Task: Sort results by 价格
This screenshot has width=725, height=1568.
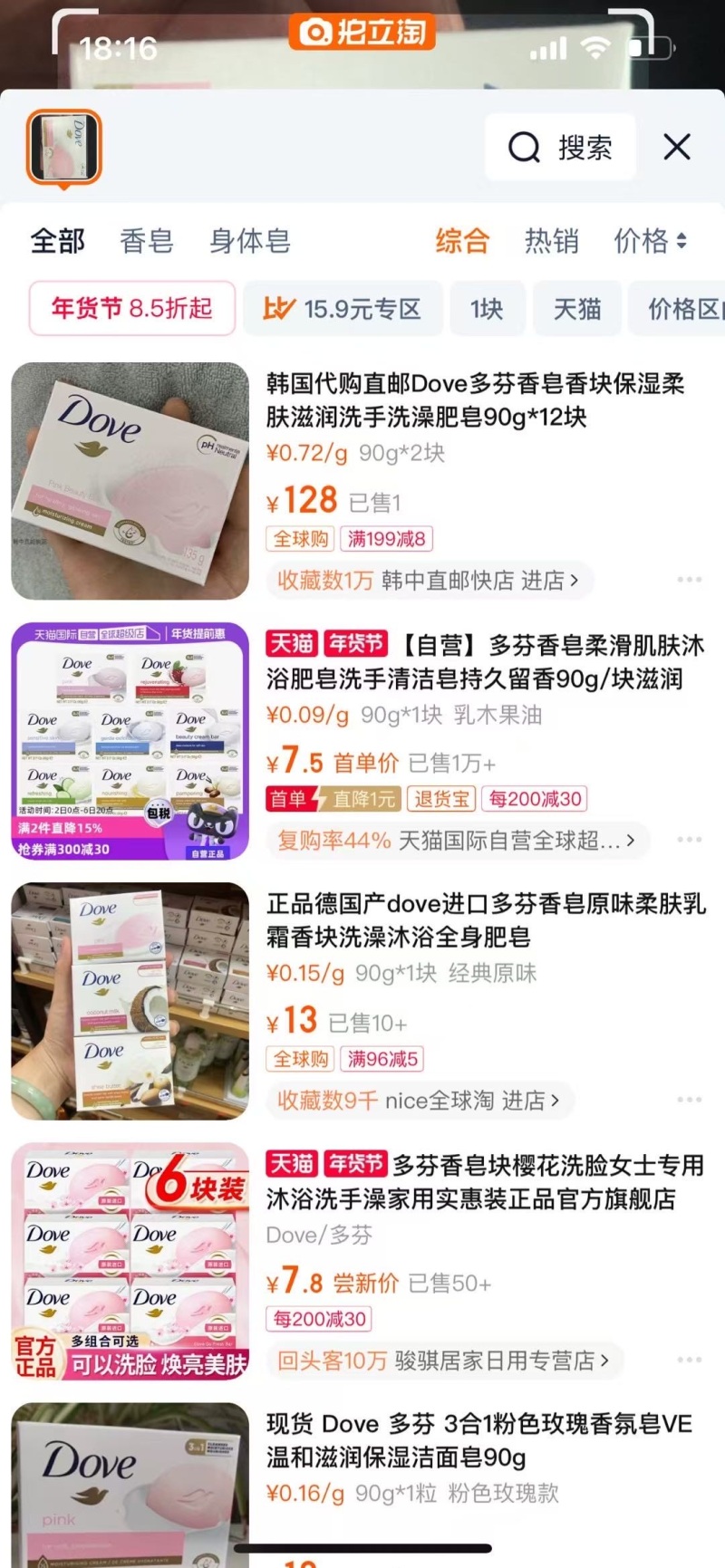Action: pyautogui.click(x=650, y=241)
